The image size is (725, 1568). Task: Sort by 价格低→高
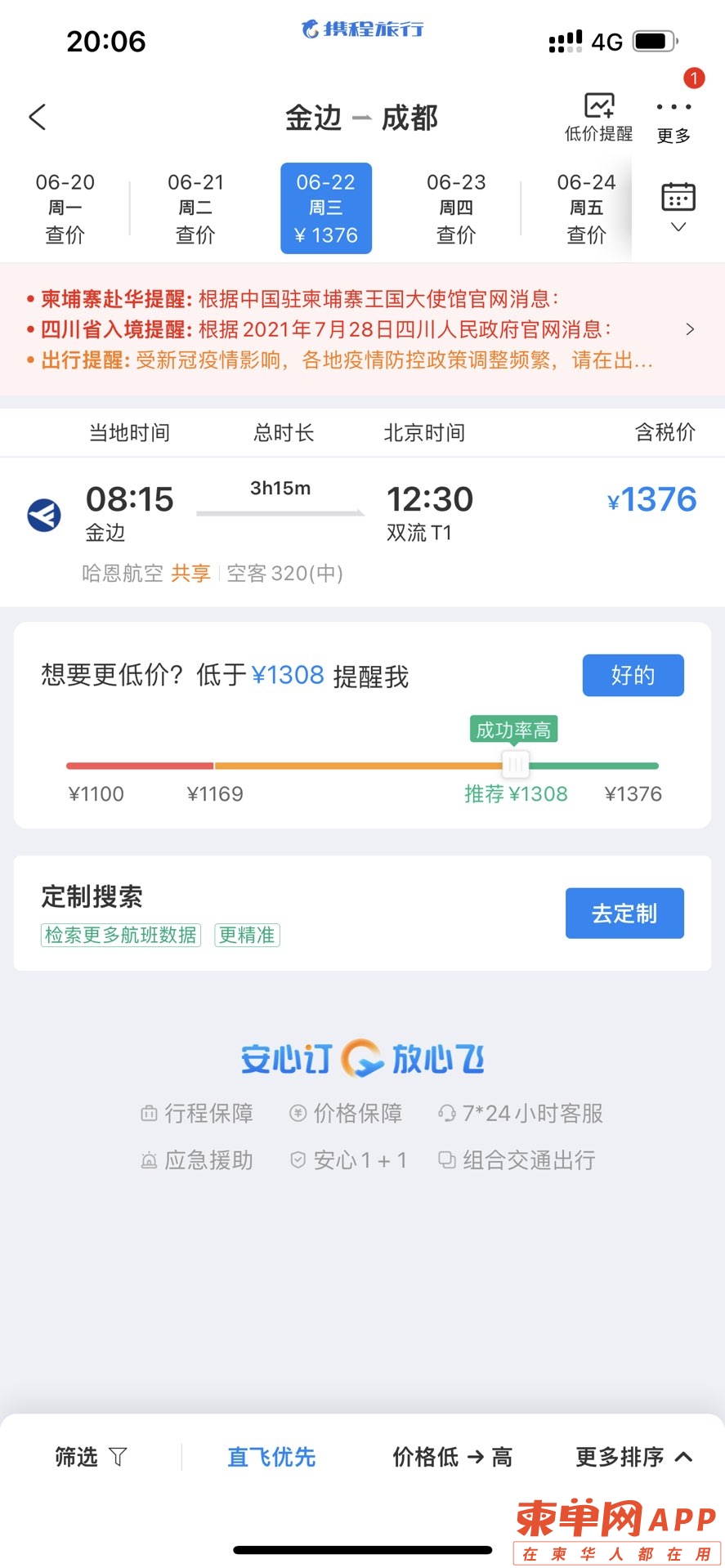452,1456
